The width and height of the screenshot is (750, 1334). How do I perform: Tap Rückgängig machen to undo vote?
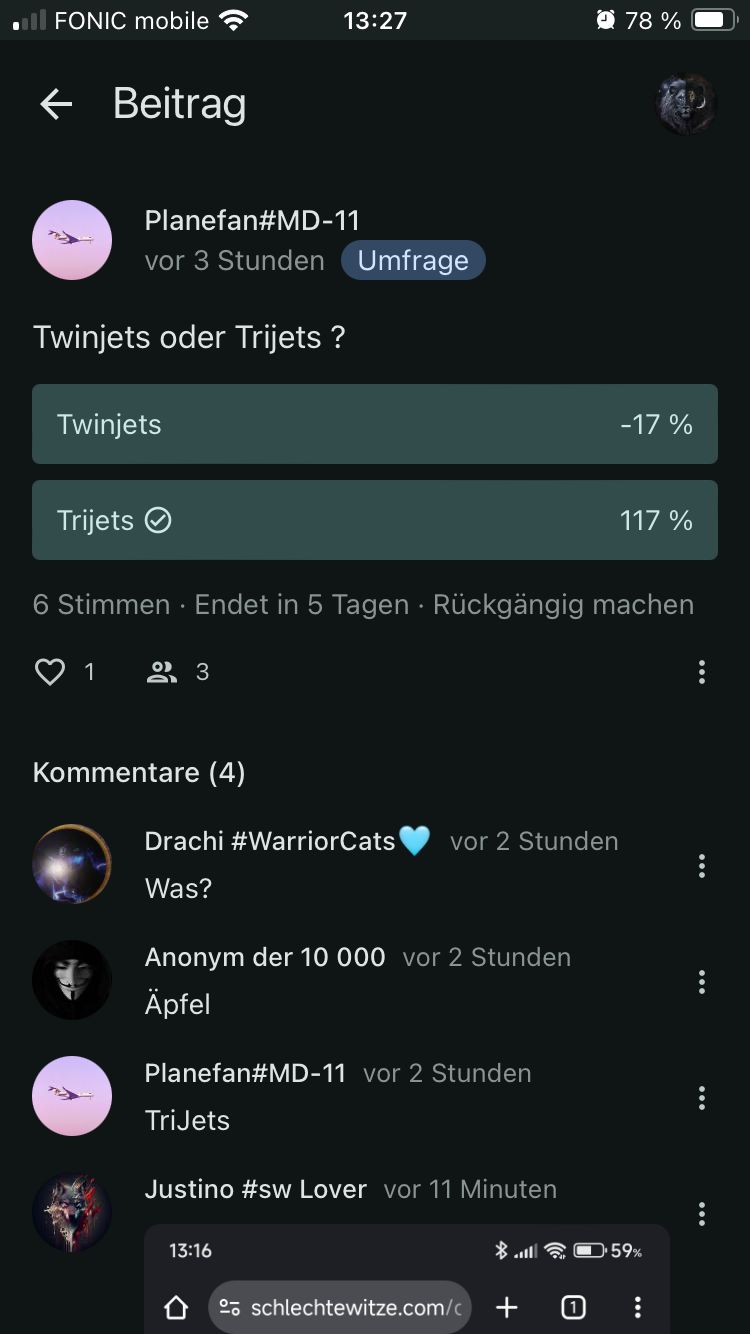[x=563, y=605]
